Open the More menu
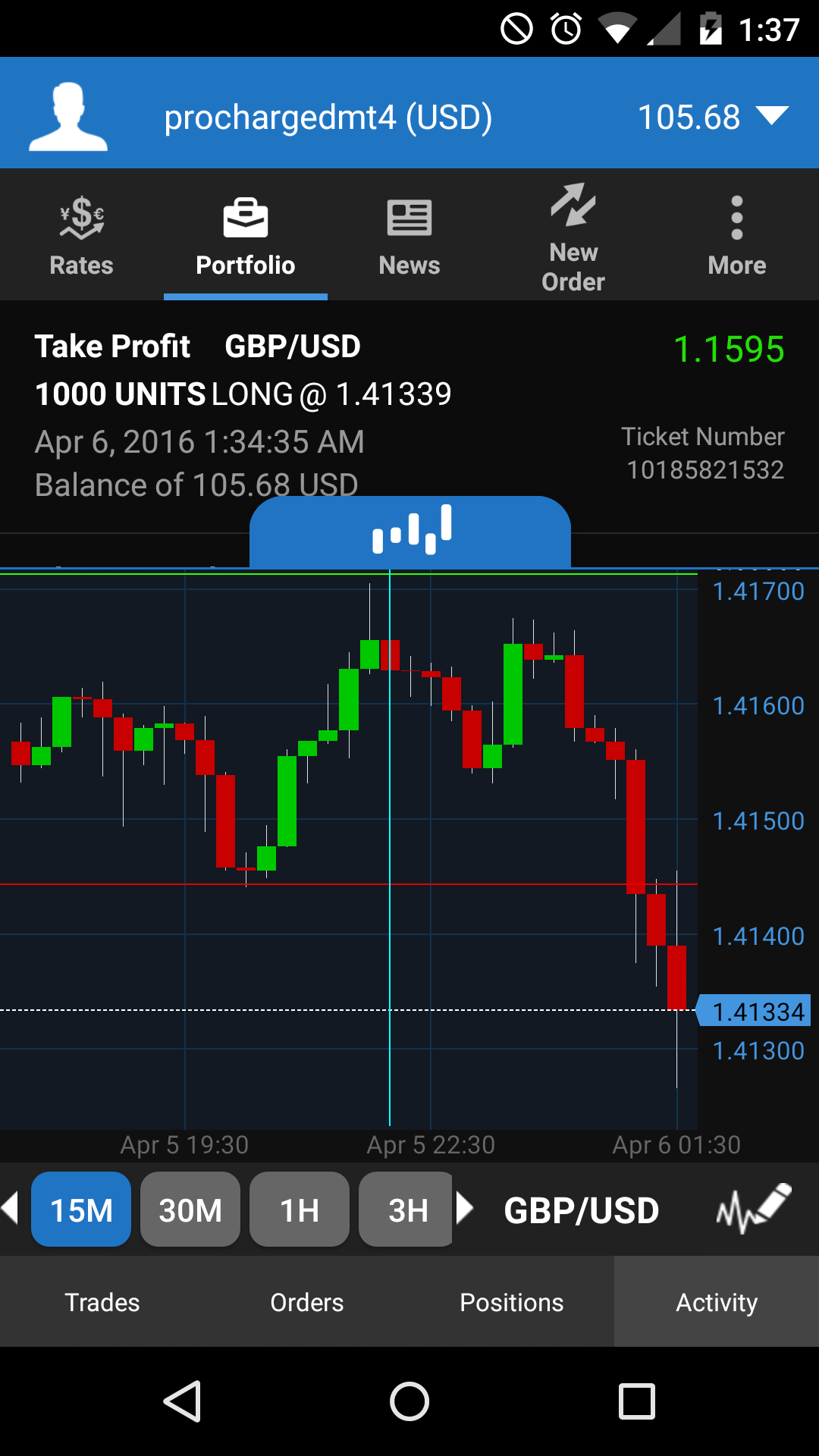 (736, 237)
